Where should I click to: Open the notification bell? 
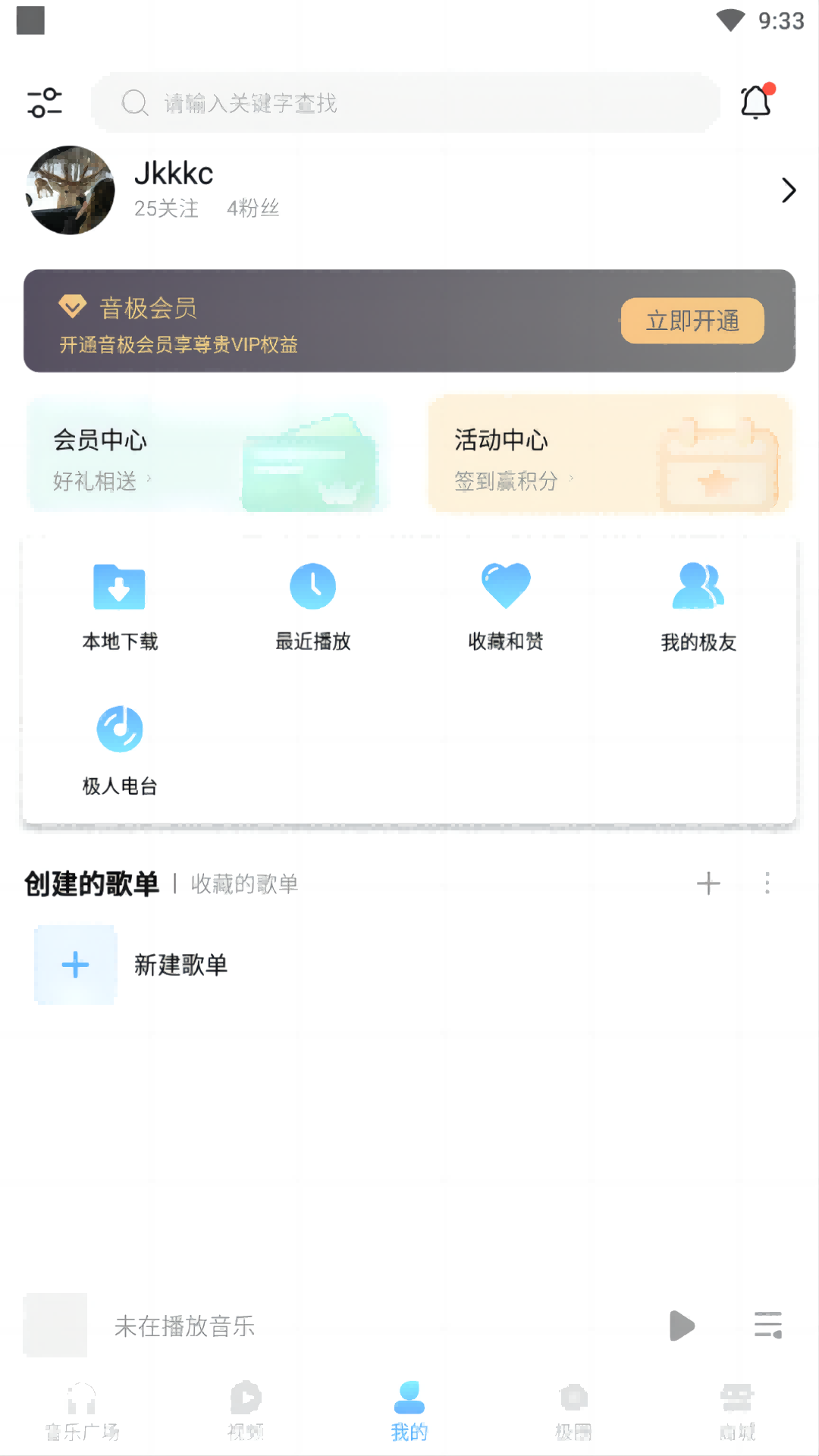(756, 104)
